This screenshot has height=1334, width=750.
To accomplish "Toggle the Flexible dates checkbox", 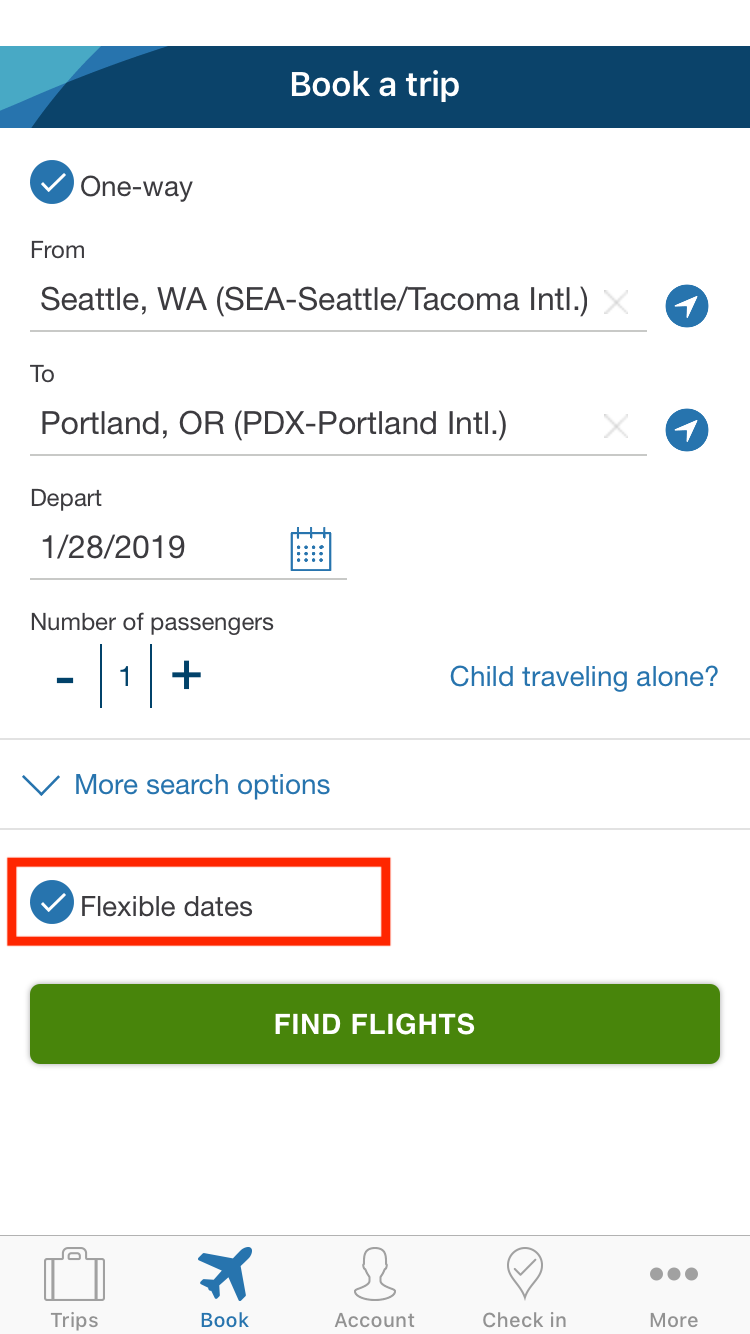I will tap(52, 903).
